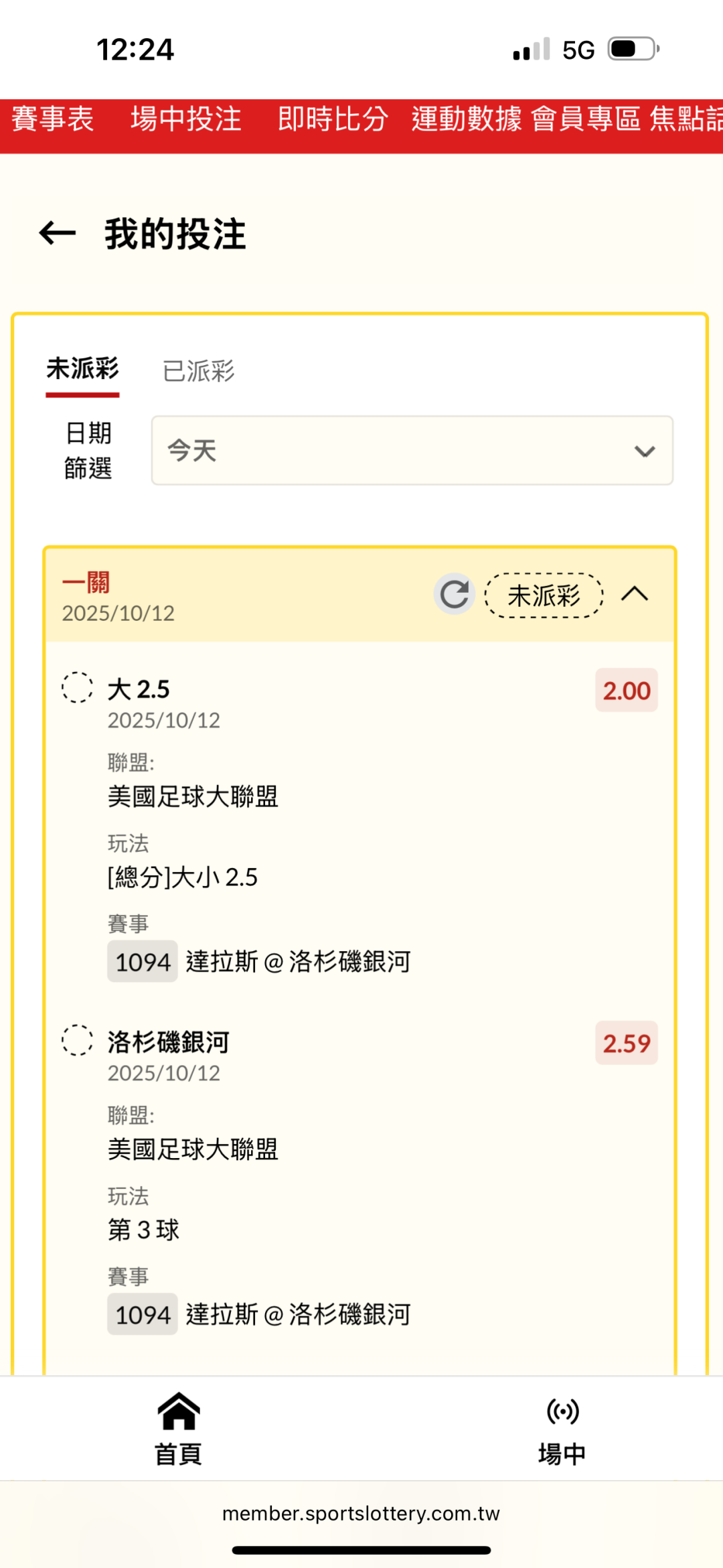Screen dimensions: 723x1568
Task: Open the 賽事表 menu item
Action: [53, 119]
